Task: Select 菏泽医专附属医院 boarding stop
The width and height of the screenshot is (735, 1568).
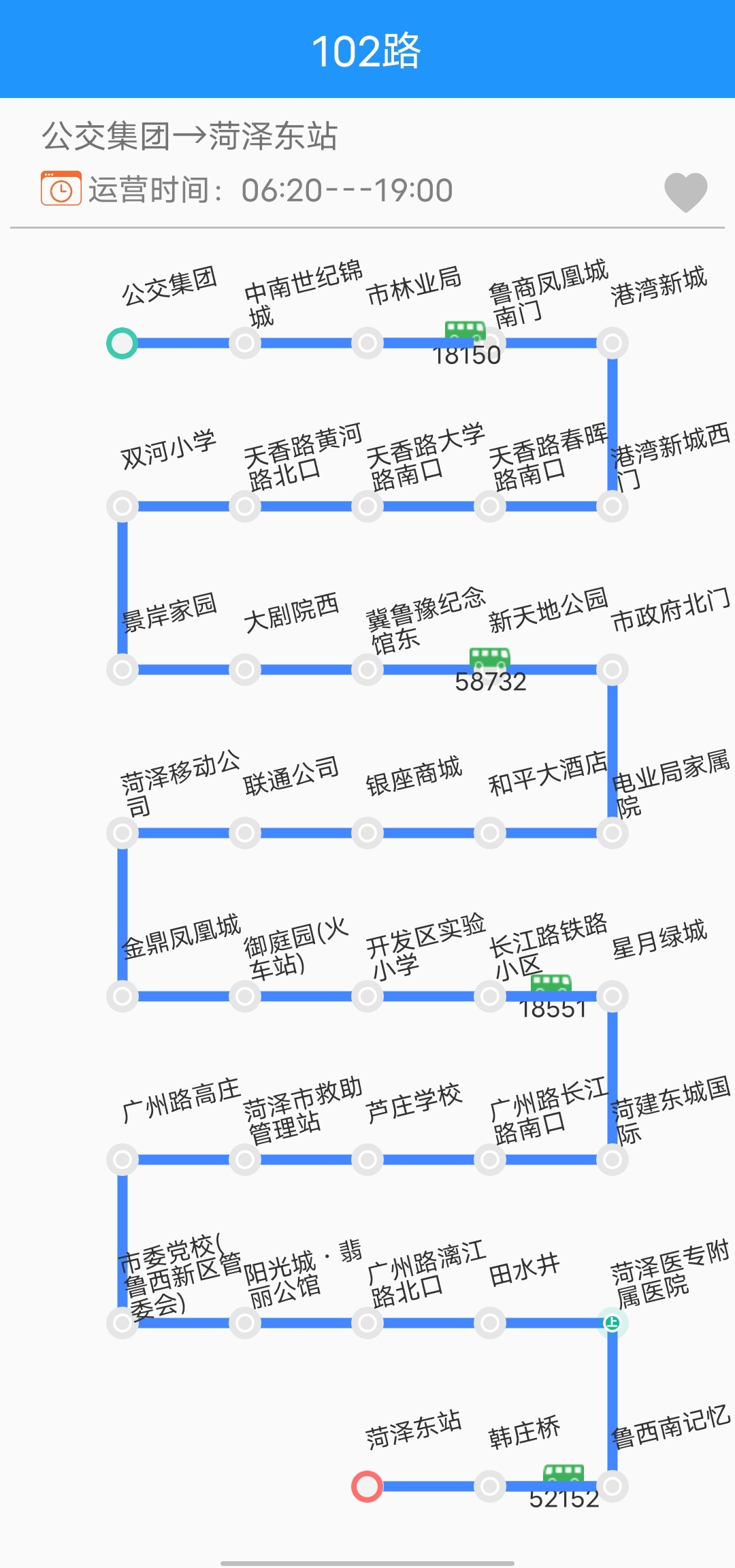Action: tap(612, 1323)
